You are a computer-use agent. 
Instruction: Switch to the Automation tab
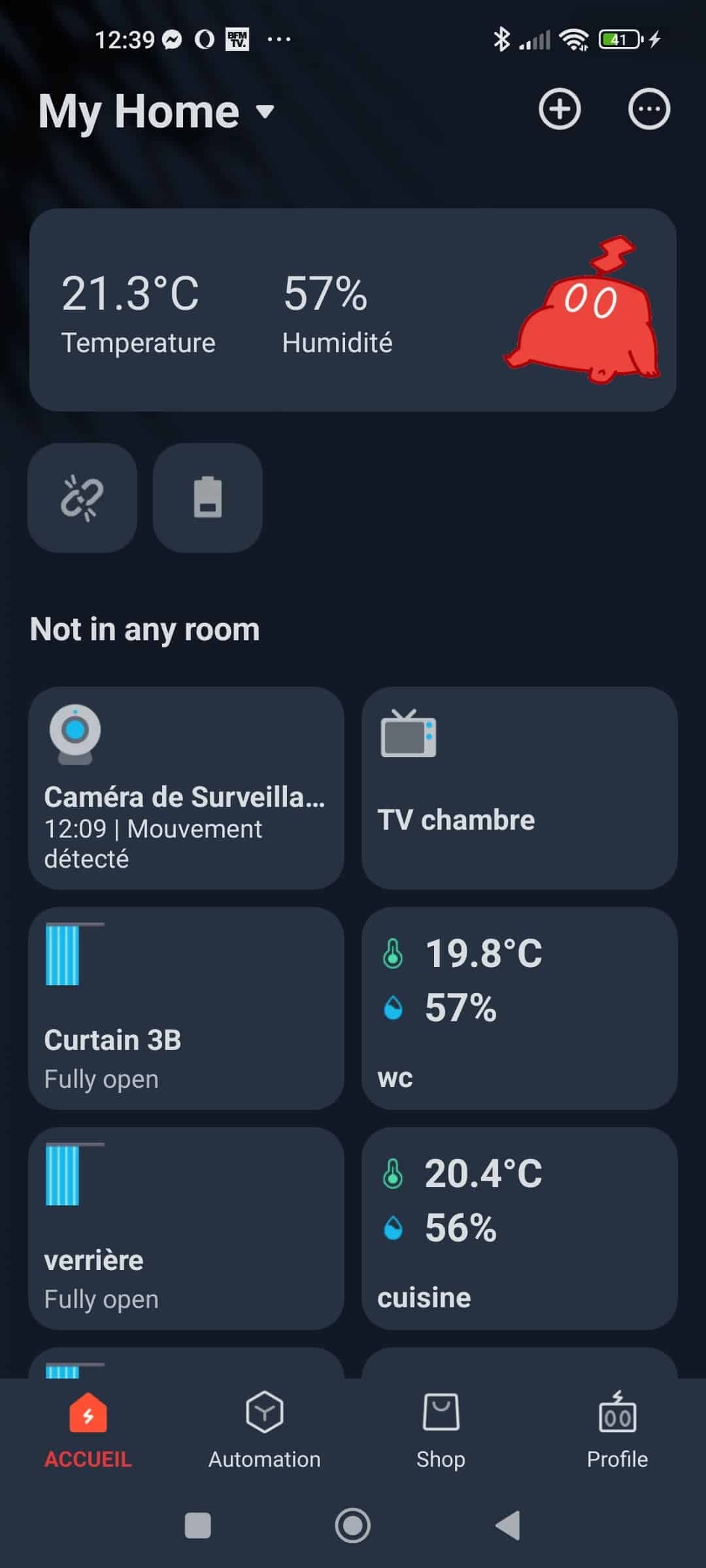click(265, 1431)
